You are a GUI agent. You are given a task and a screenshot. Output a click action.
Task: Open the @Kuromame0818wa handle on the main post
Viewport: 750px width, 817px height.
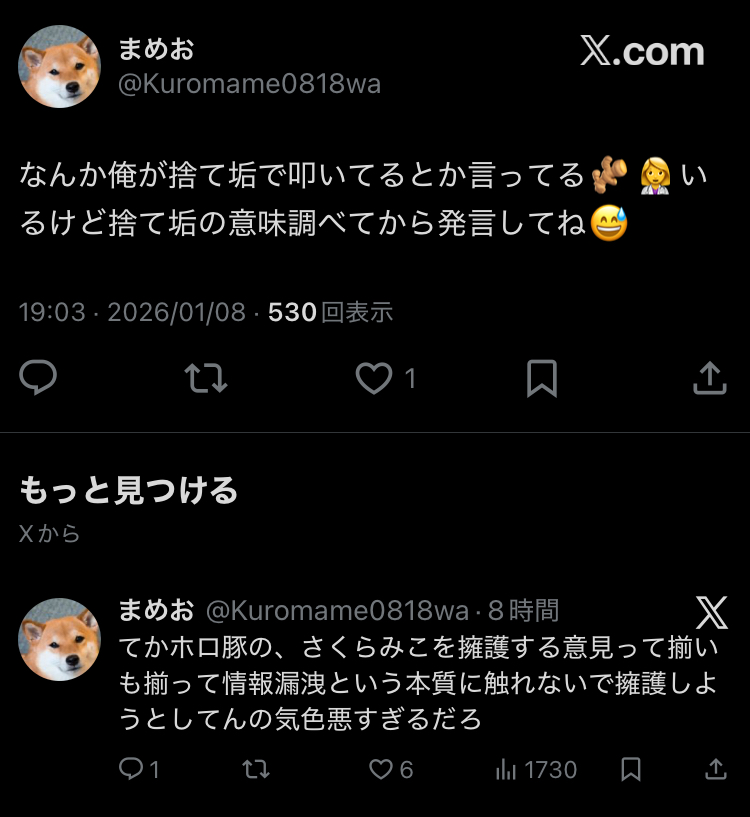(249, 84)
